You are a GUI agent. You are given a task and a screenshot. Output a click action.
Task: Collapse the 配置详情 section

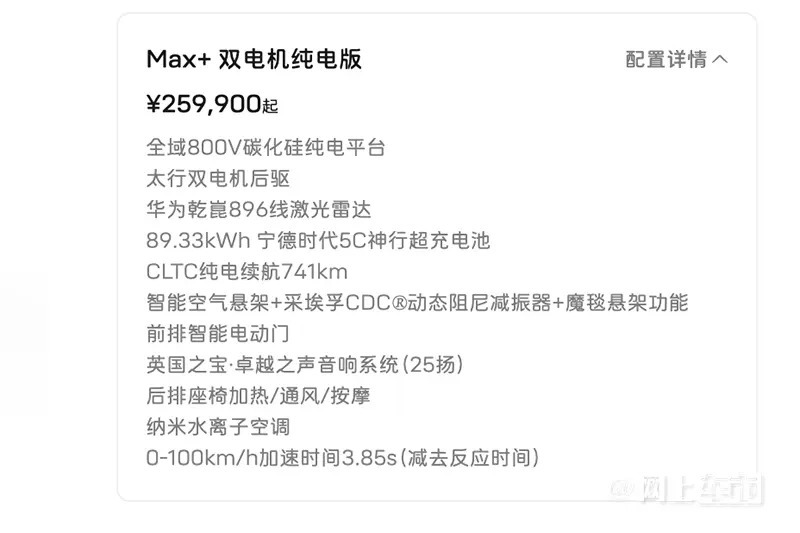click(677, 60)
